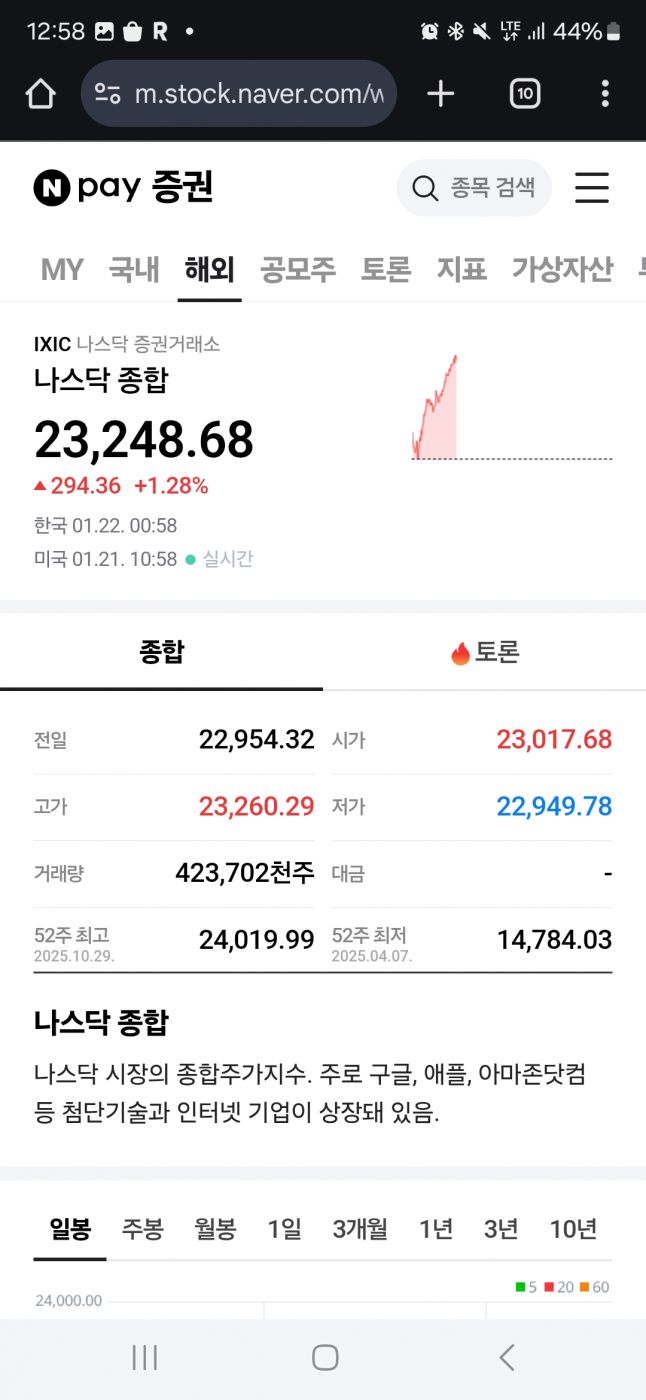Open the tab switcher showing 10 tabs
The image size is (646, 1400).
[x=525, y=94]
